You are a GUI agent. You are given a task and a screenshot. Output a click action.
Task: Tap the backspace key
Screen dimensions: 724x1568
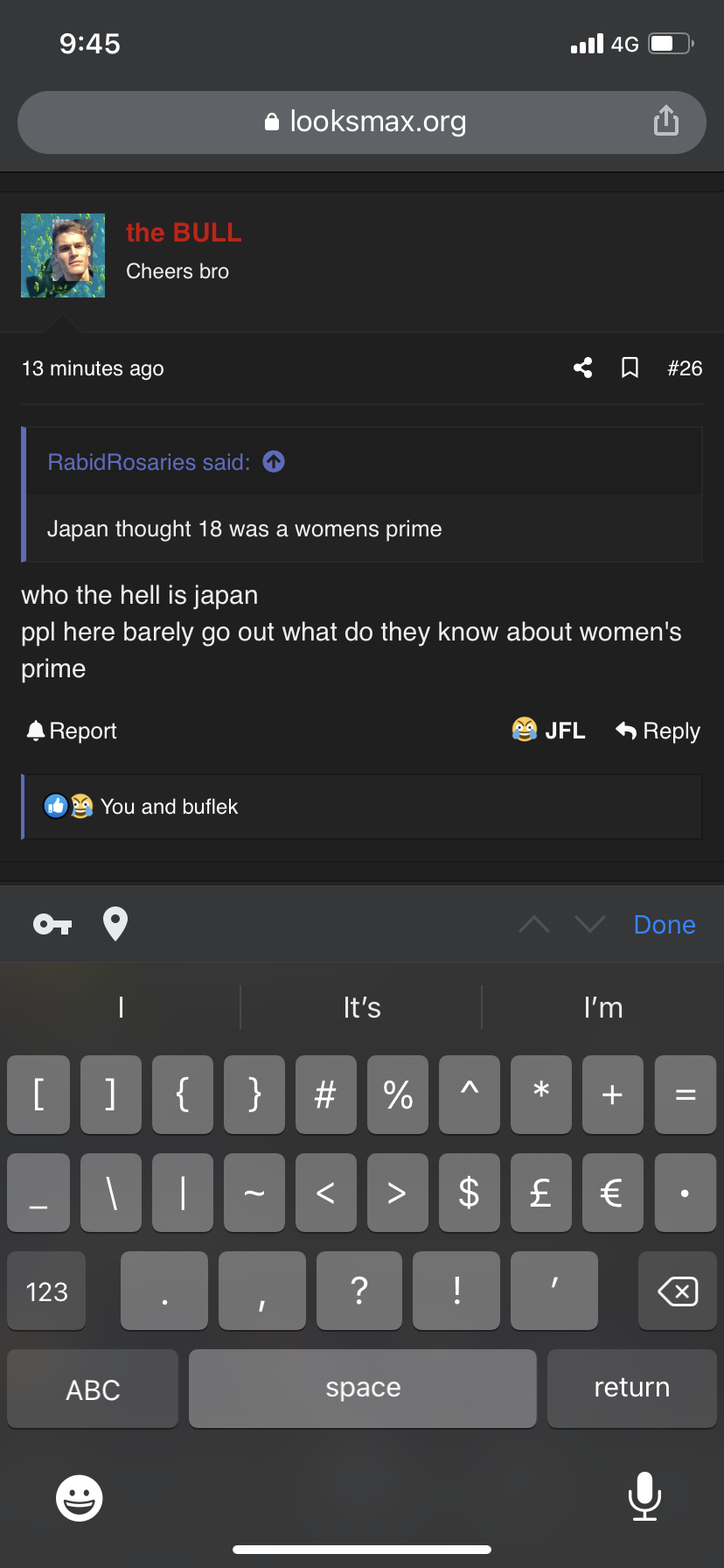(x=678, y=1291)
